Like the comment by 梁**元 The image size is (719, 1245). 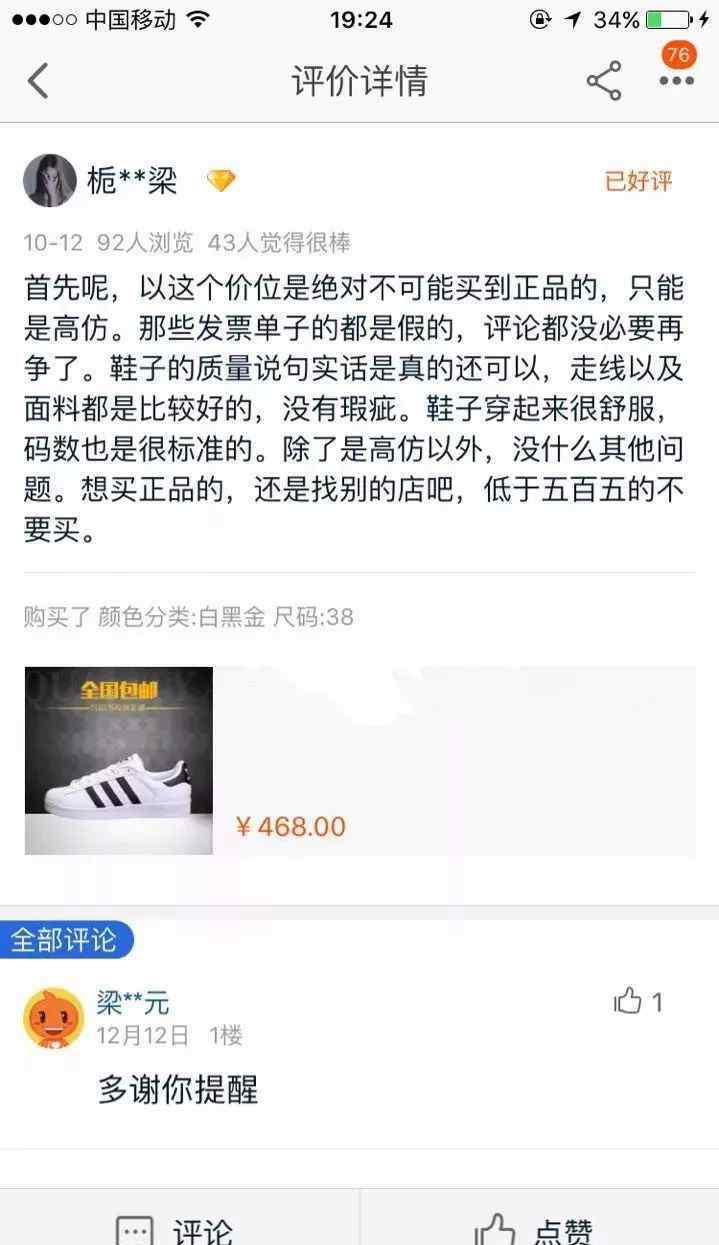pos(629,1001)
